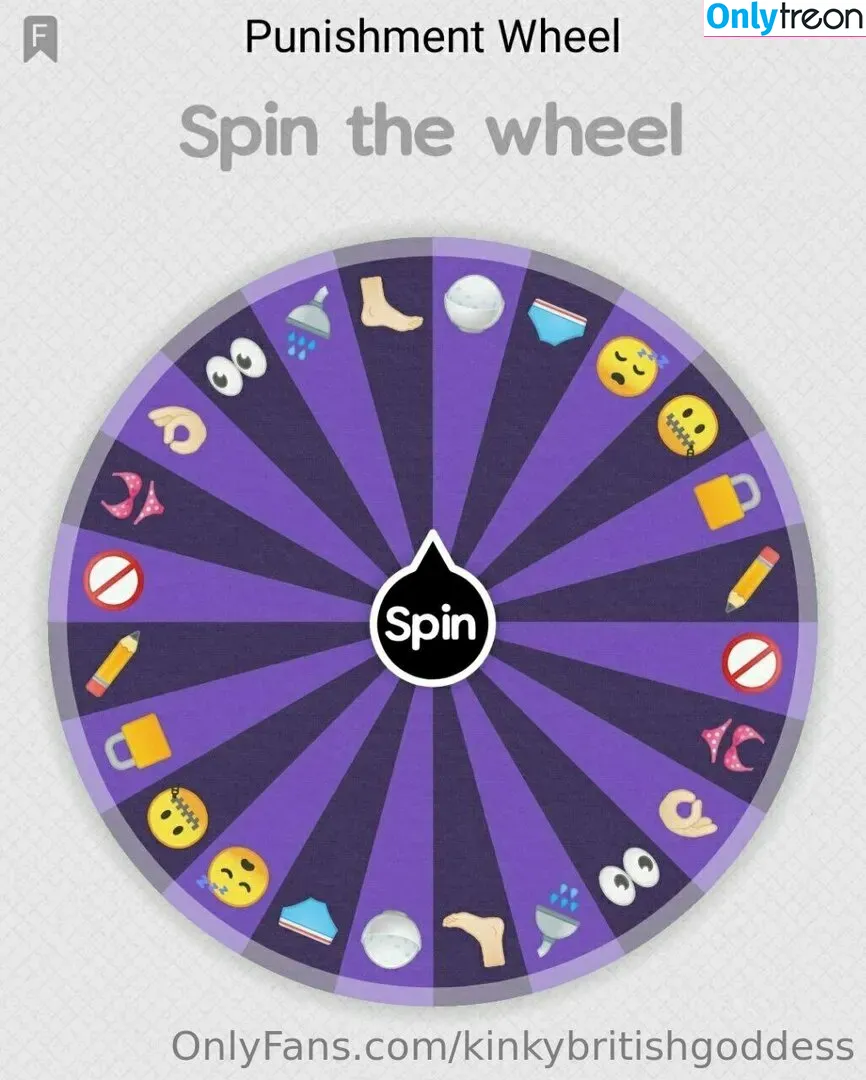866x1080 pixels.
Task: Open the bookmark icon beside Punishment Wheel
Action: pos(40,38)
